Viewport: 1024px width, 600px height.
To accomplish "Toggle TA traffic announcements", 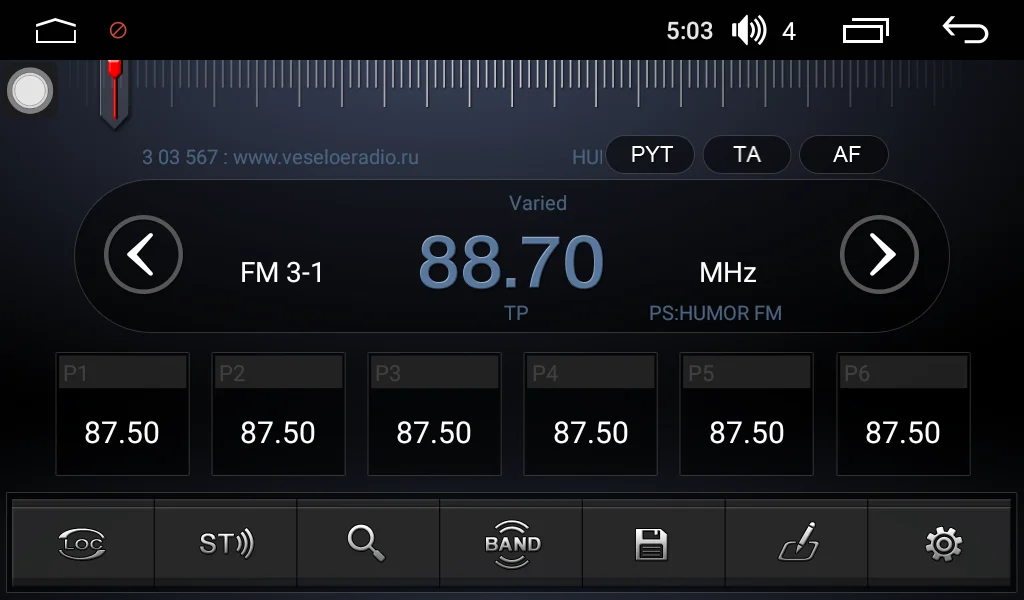I will coord(747,155).
